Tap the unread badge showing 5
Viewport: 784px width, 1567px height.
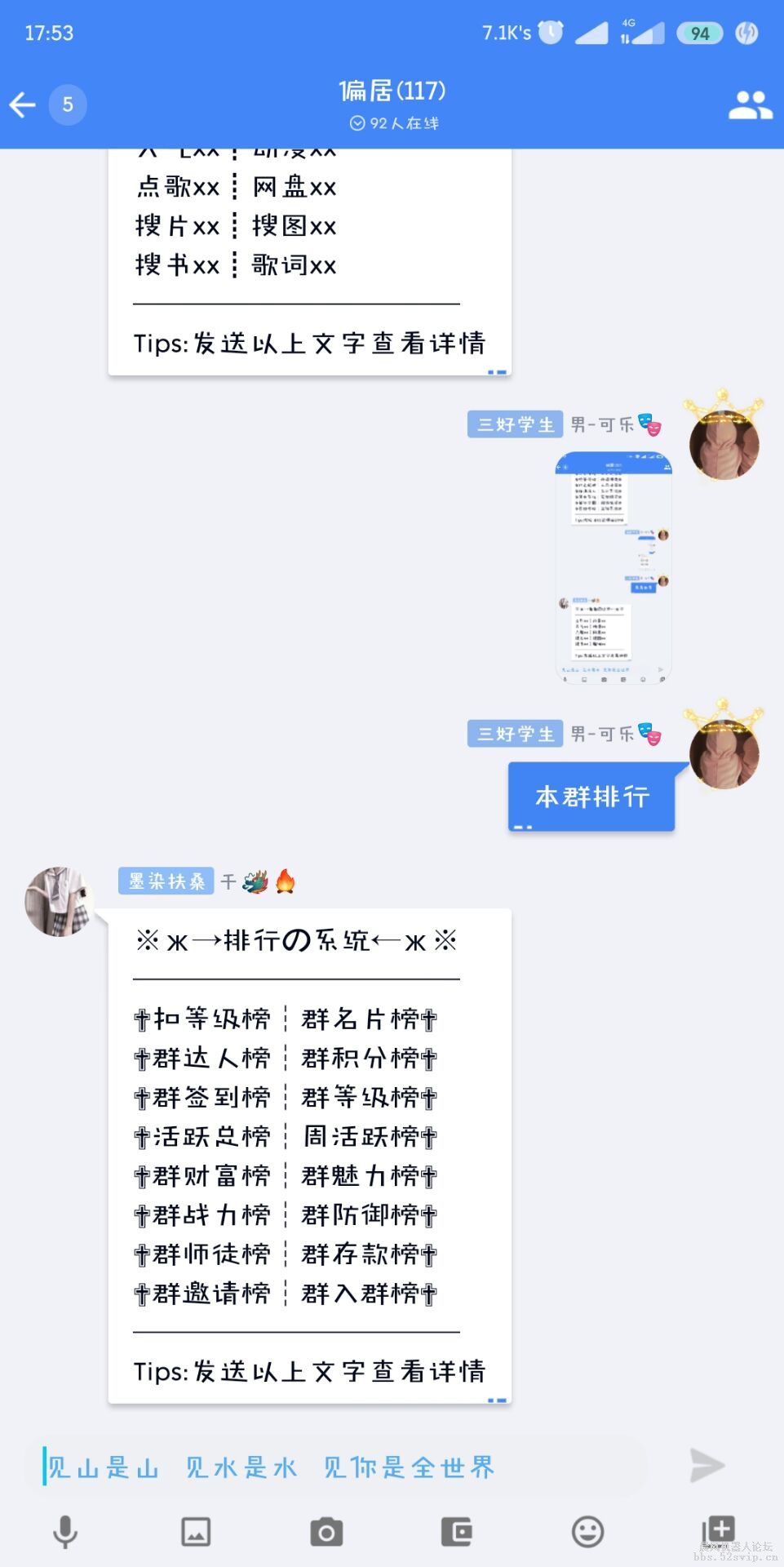67,104
